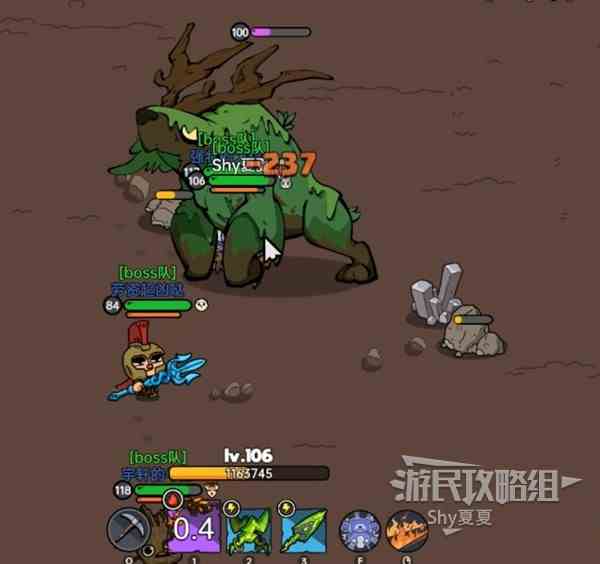This screenshot has width=600, height=564.
Task: Cast the fire skill
Action: (406, 531)
